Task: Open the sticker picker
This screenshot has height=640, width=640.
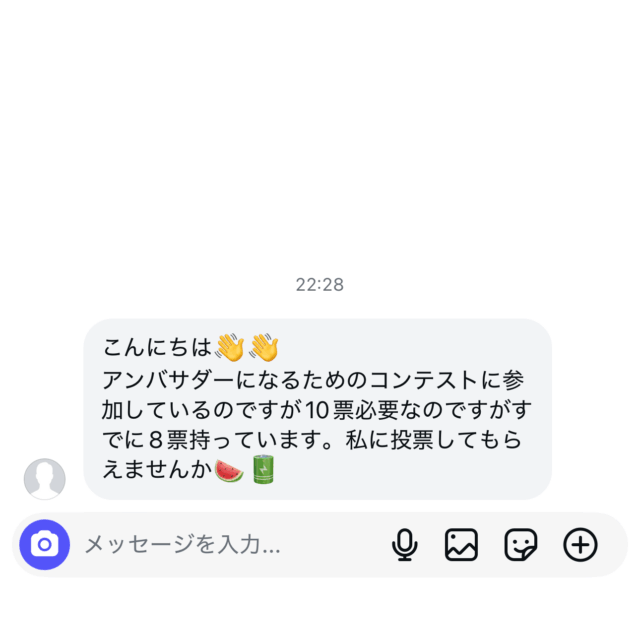Action: (x=520, y=545)
